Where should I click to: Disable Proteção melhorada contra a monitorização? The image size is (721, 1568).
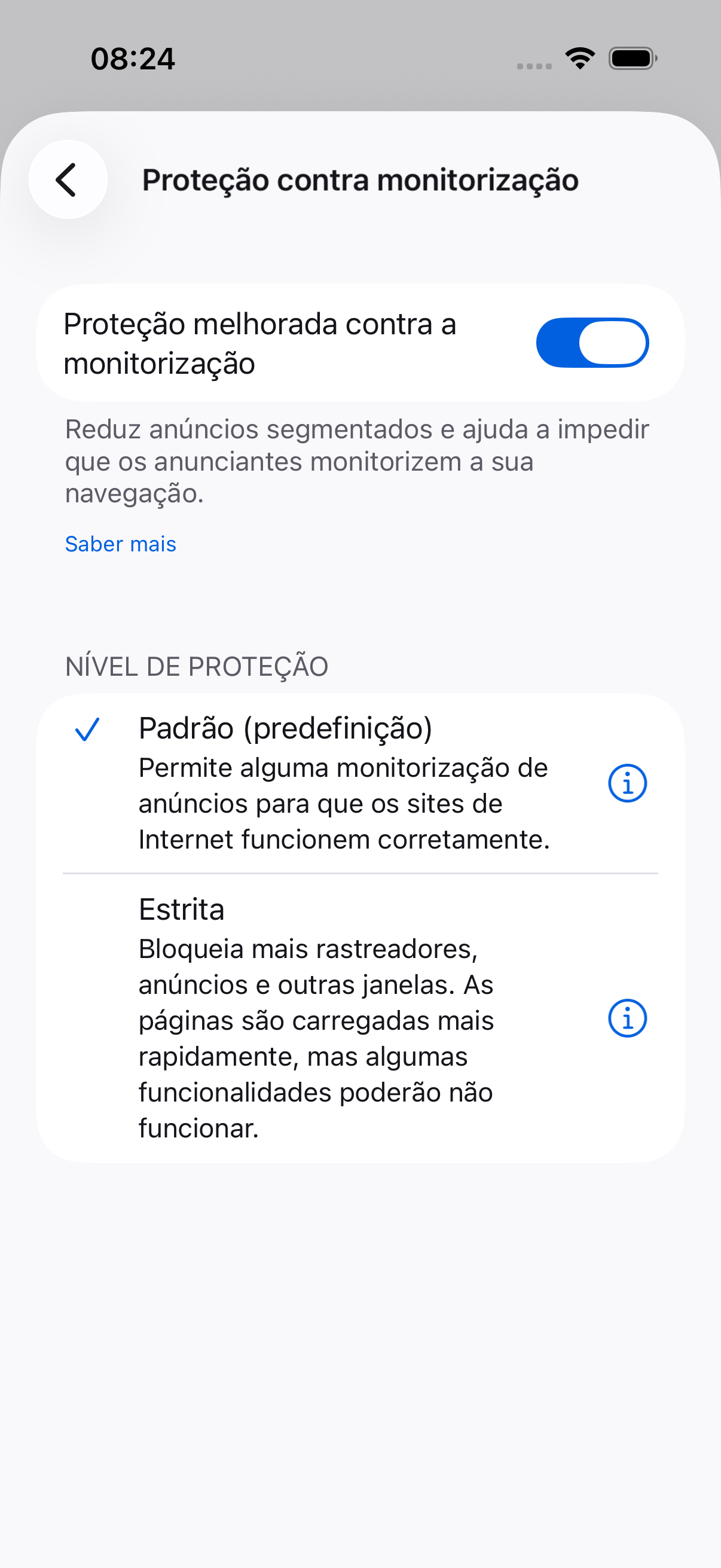(591, 343)
